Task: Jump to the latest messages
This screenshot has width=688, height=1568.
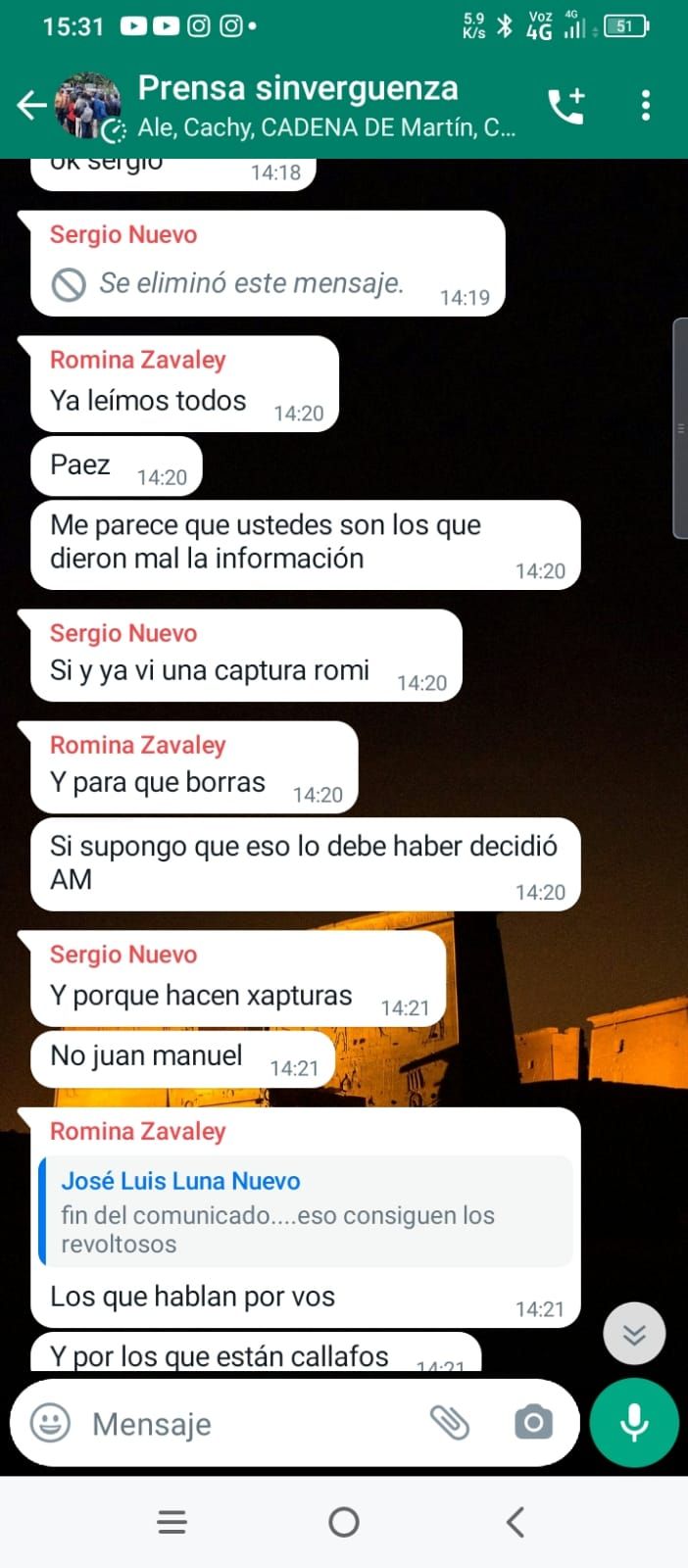Action: [634, 1334]
